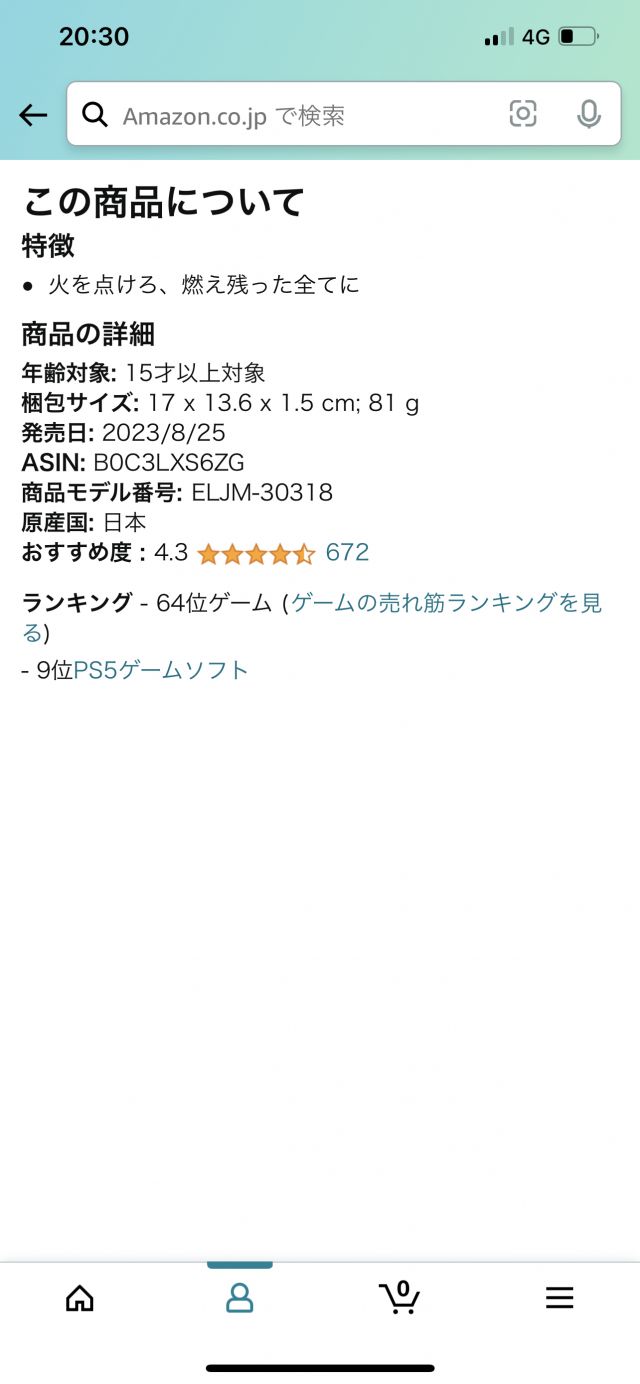Screen dimensions: 640x1384
Task: Go back using the arrow icon
Action: pos(33,115)
